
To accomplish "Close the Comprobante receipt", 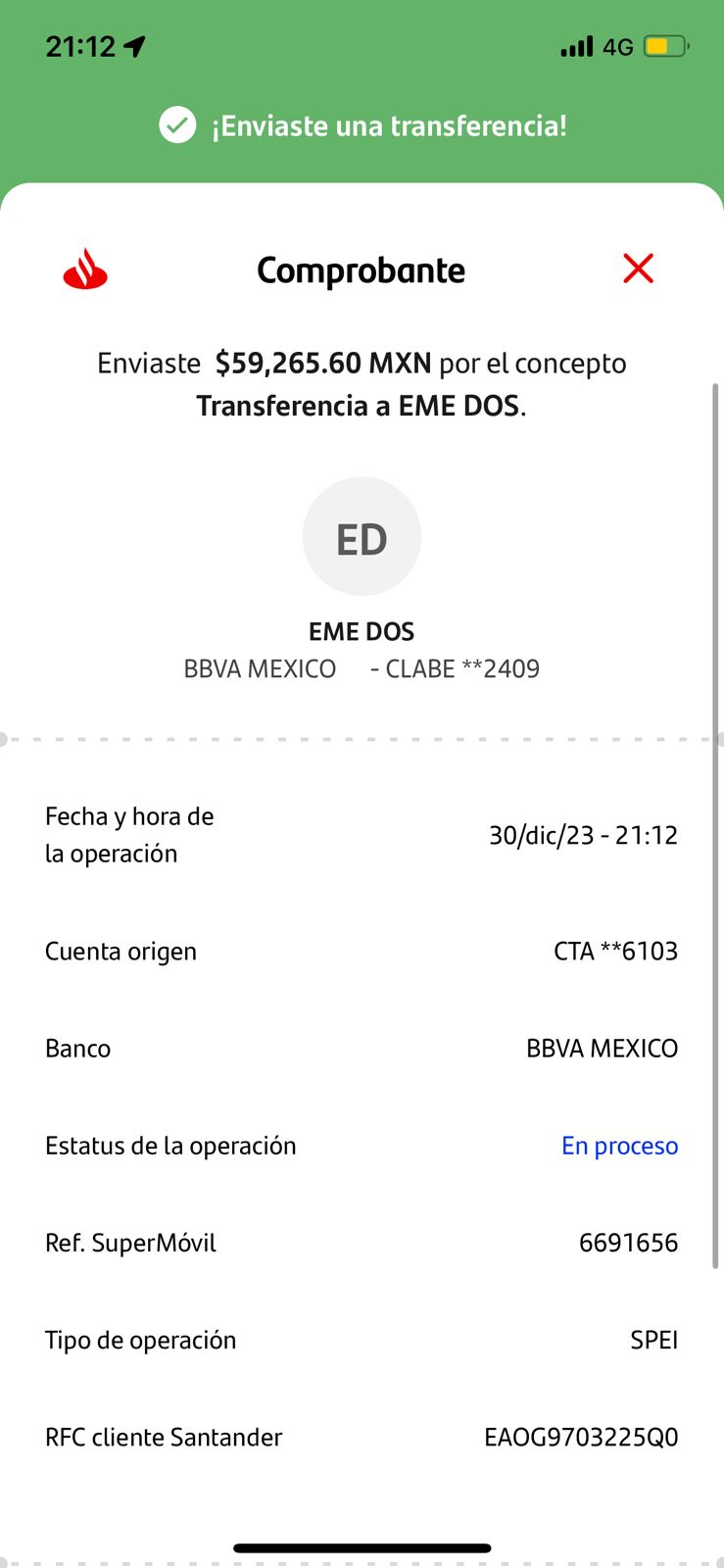I will click(638, 269).
